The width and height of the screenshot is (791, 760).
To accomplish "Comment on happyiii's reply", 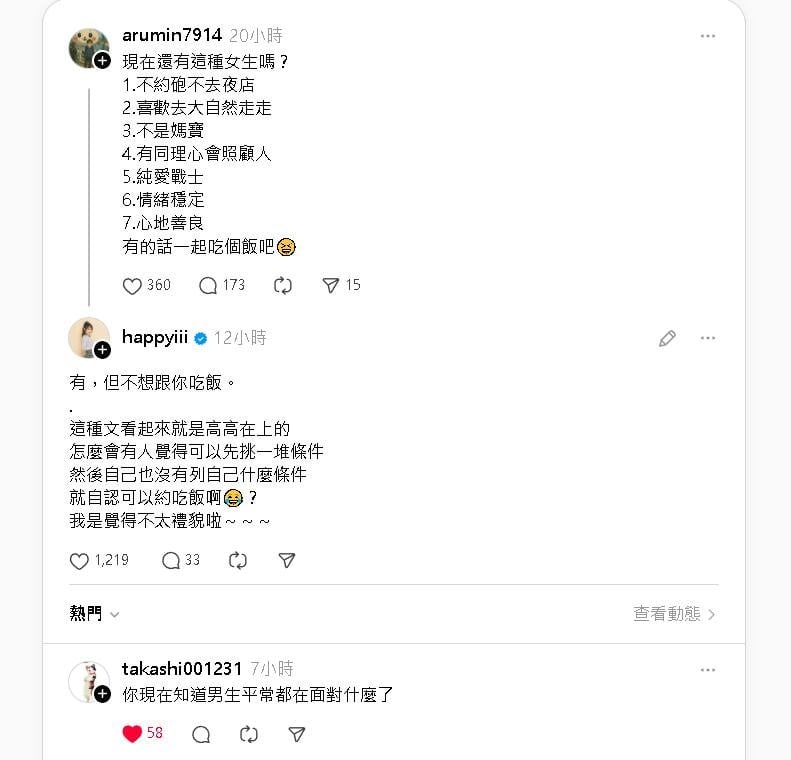I will [171, 561].
